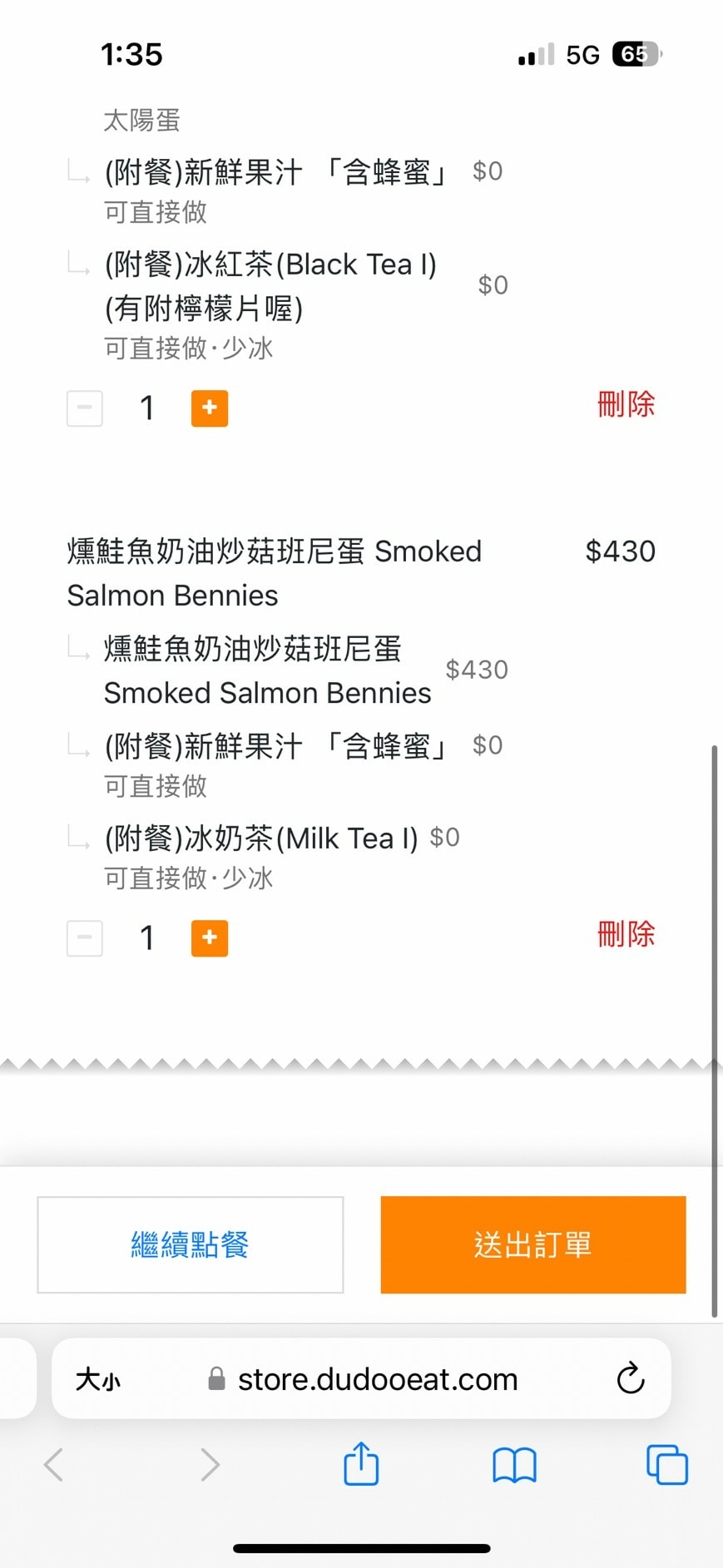Image resolution: width=723 pixels, height=1568 pixels.
Task: Show all open Safari tabs
Action: point(666,1464)
